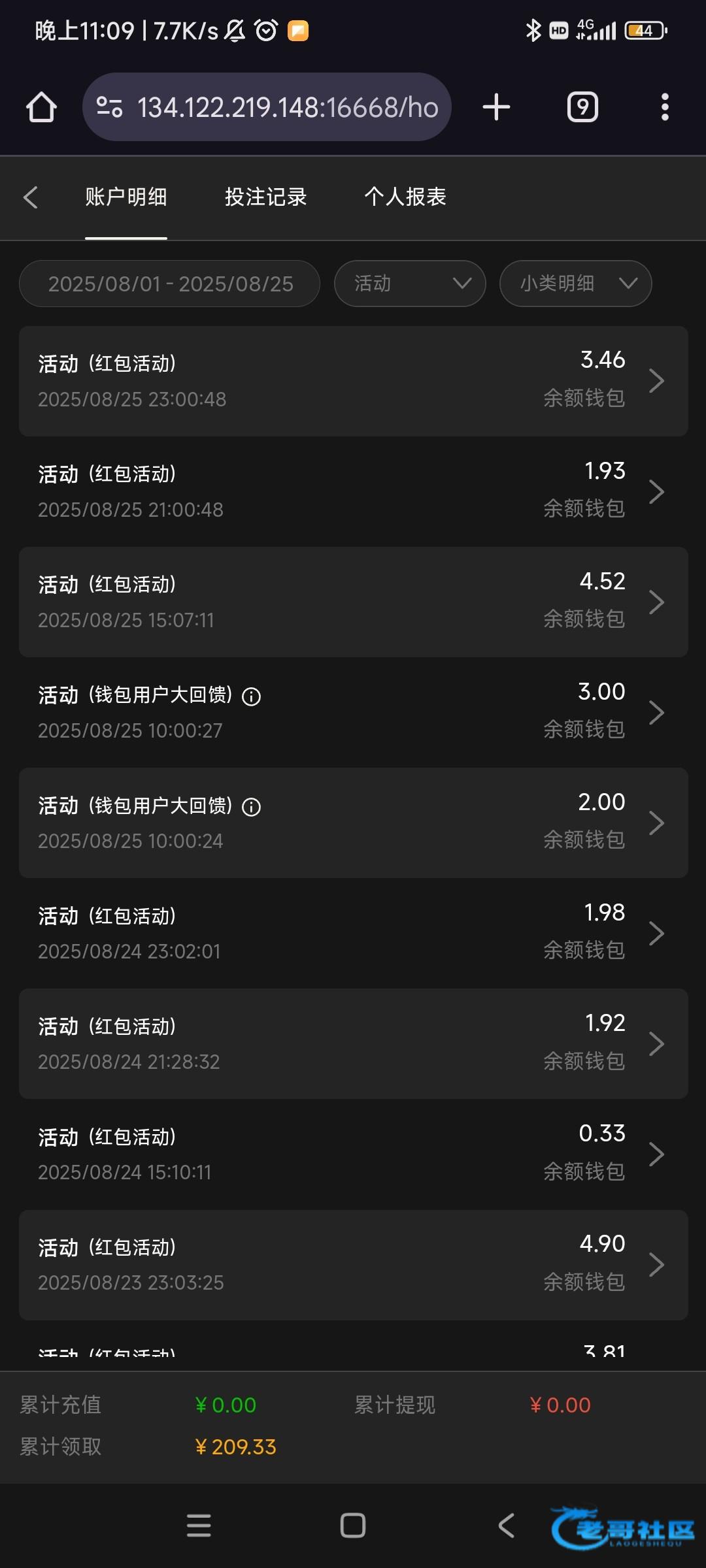Select the 账户明细 tab
706x1568 pixels.
point(126,197)
